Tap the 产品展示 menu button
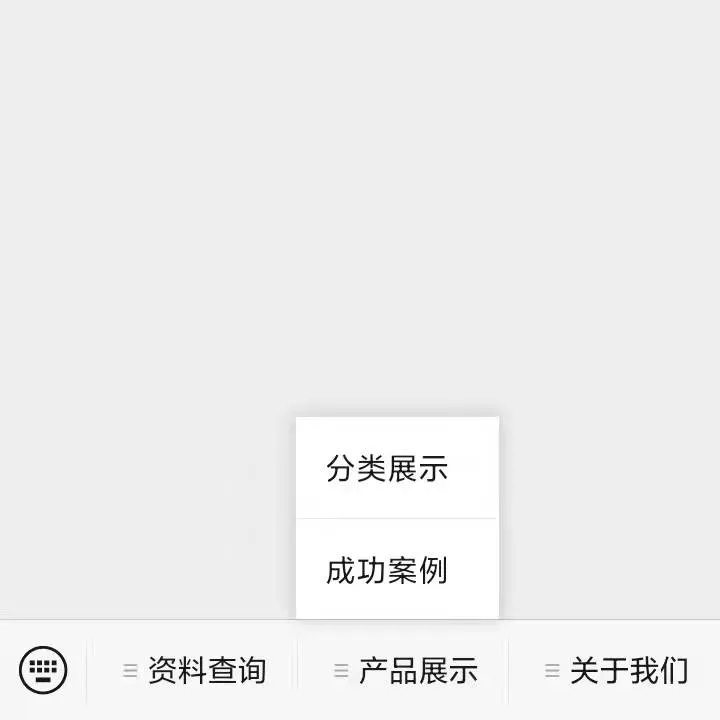The image size is (720, 720). point(405,670)
